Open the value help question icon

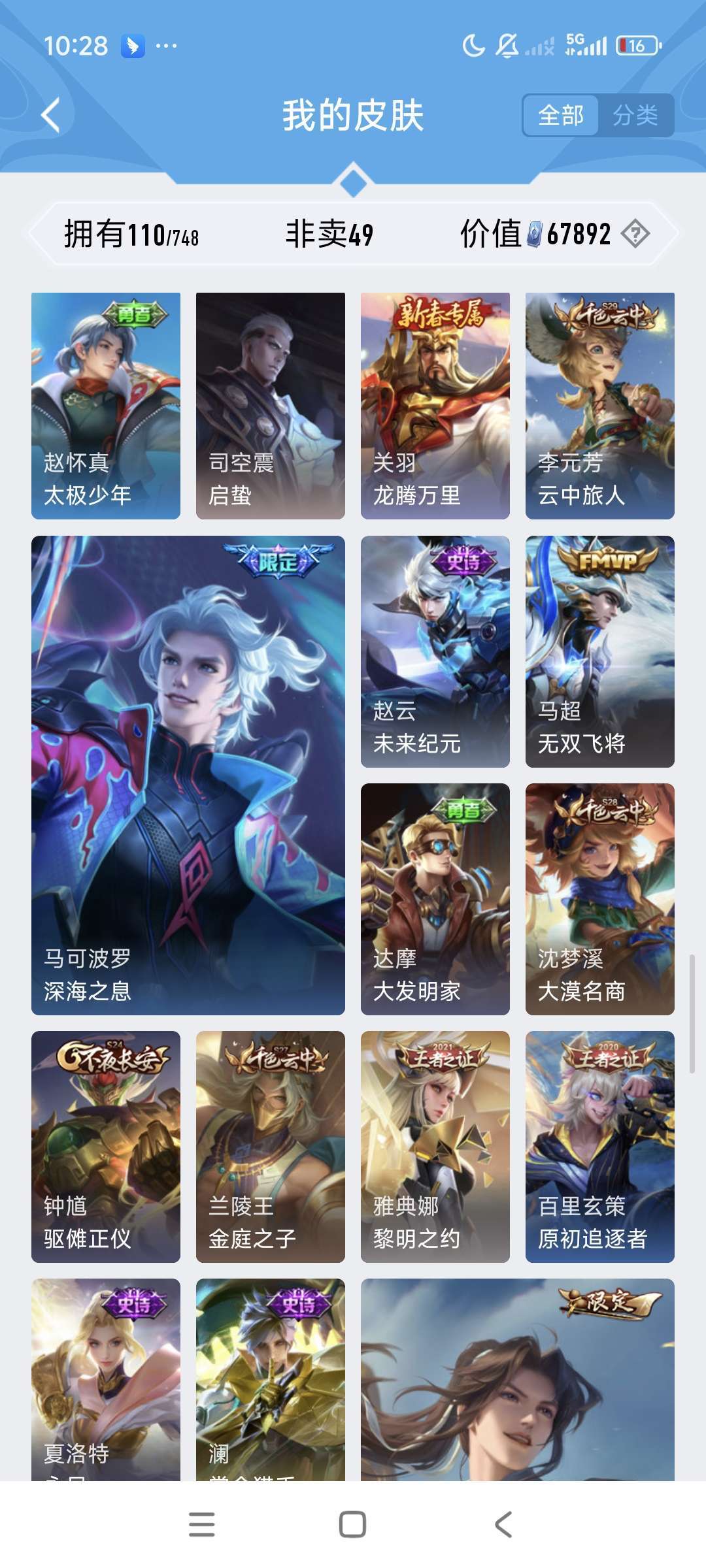635,233
